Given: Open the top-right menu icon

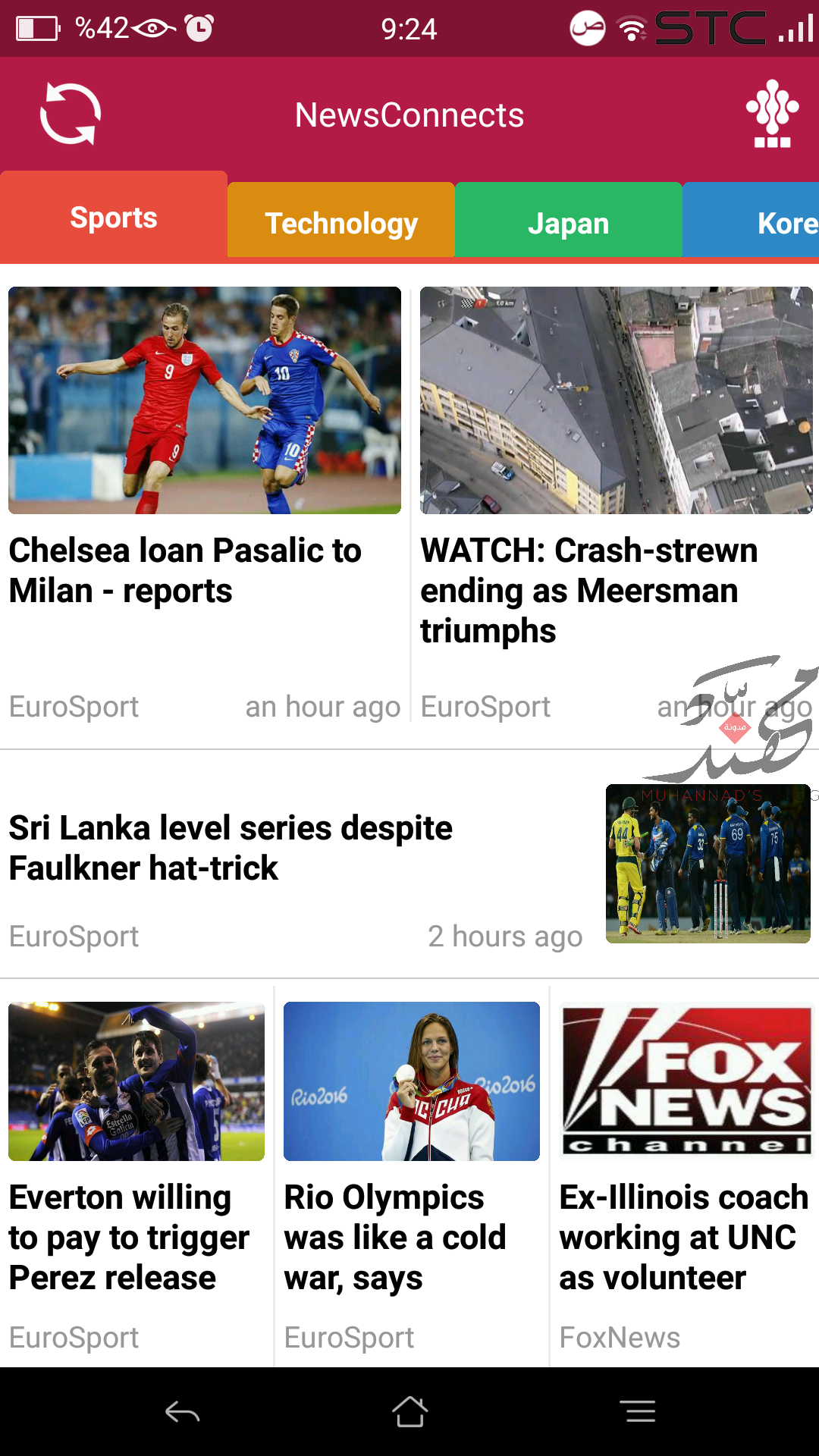Looking at the screenshot, I should click(x=772, y=115).
